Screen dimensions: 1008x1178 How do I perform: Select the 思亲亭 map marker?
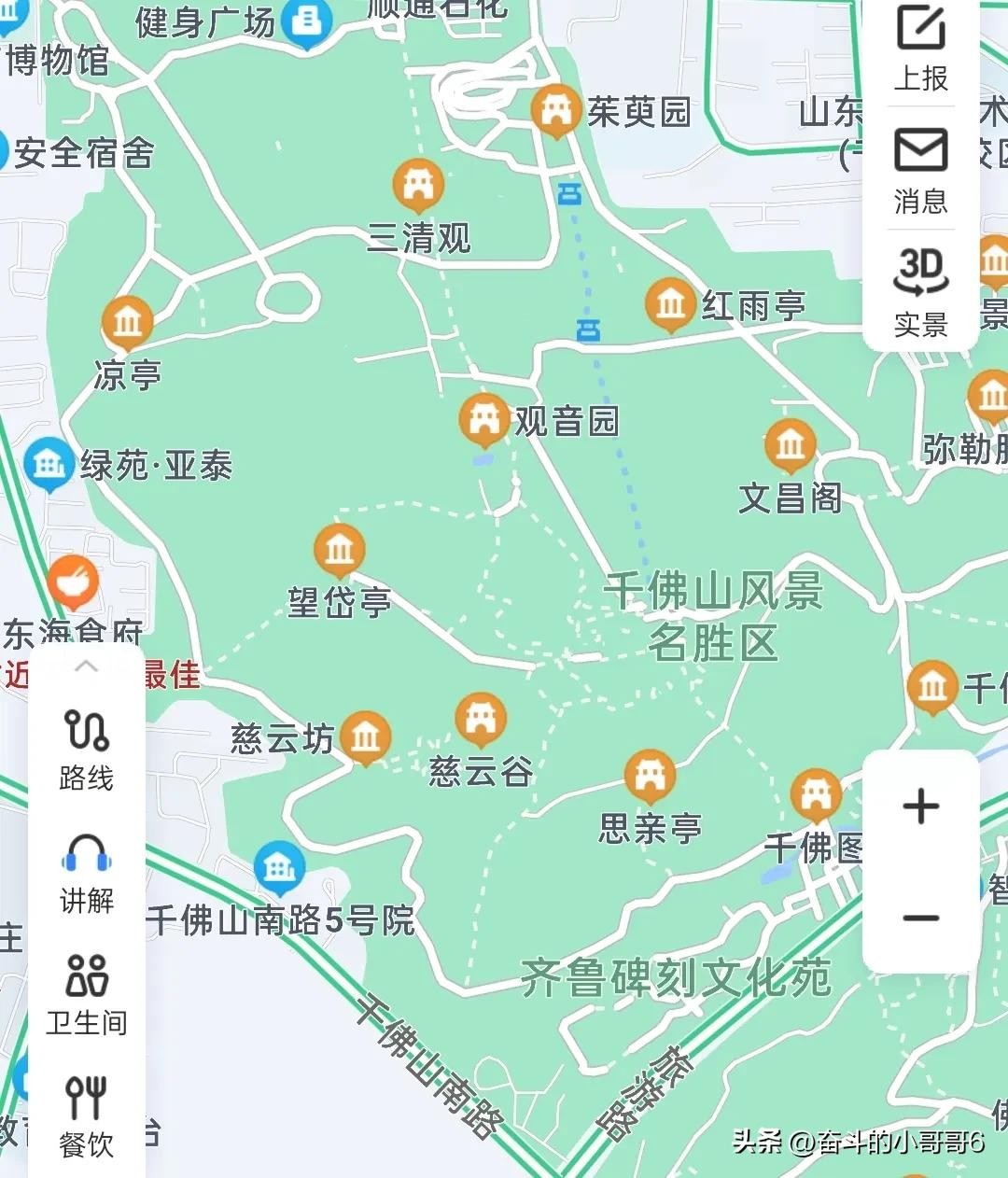point(650,775)
